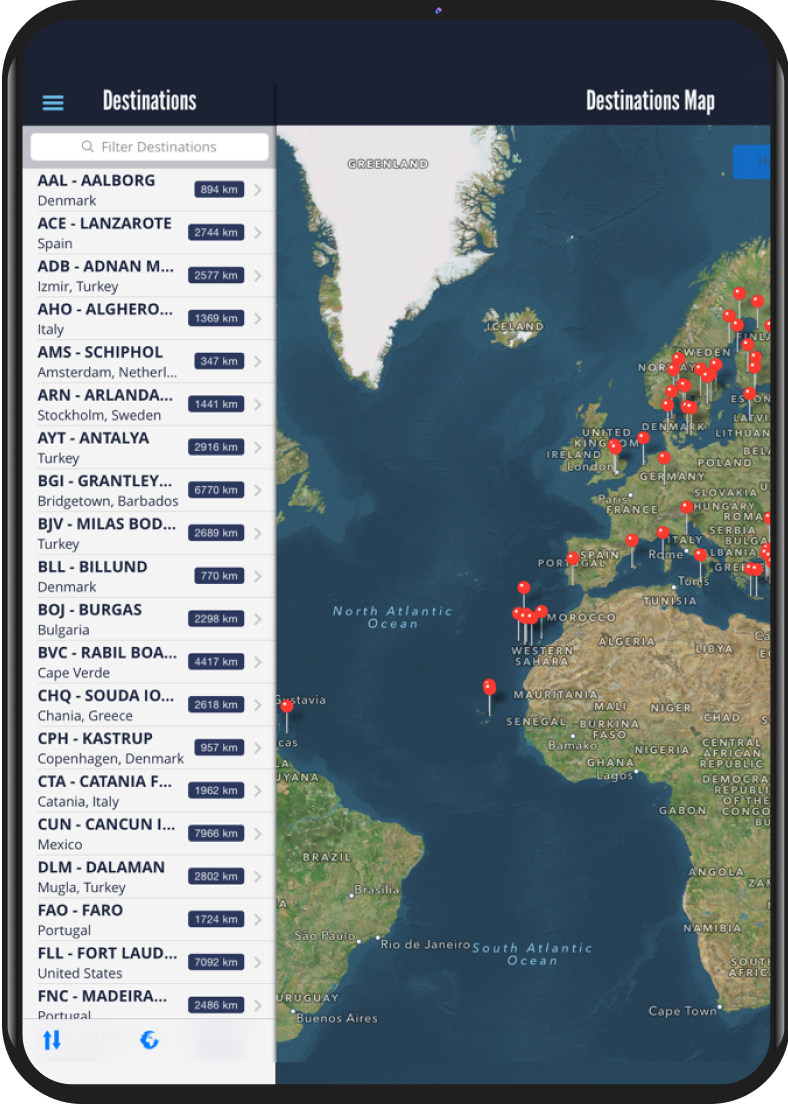This screenshot has width=788, height=1104.
Task: Tap the Filter Destinations search field
Action: tap(149, 147)
